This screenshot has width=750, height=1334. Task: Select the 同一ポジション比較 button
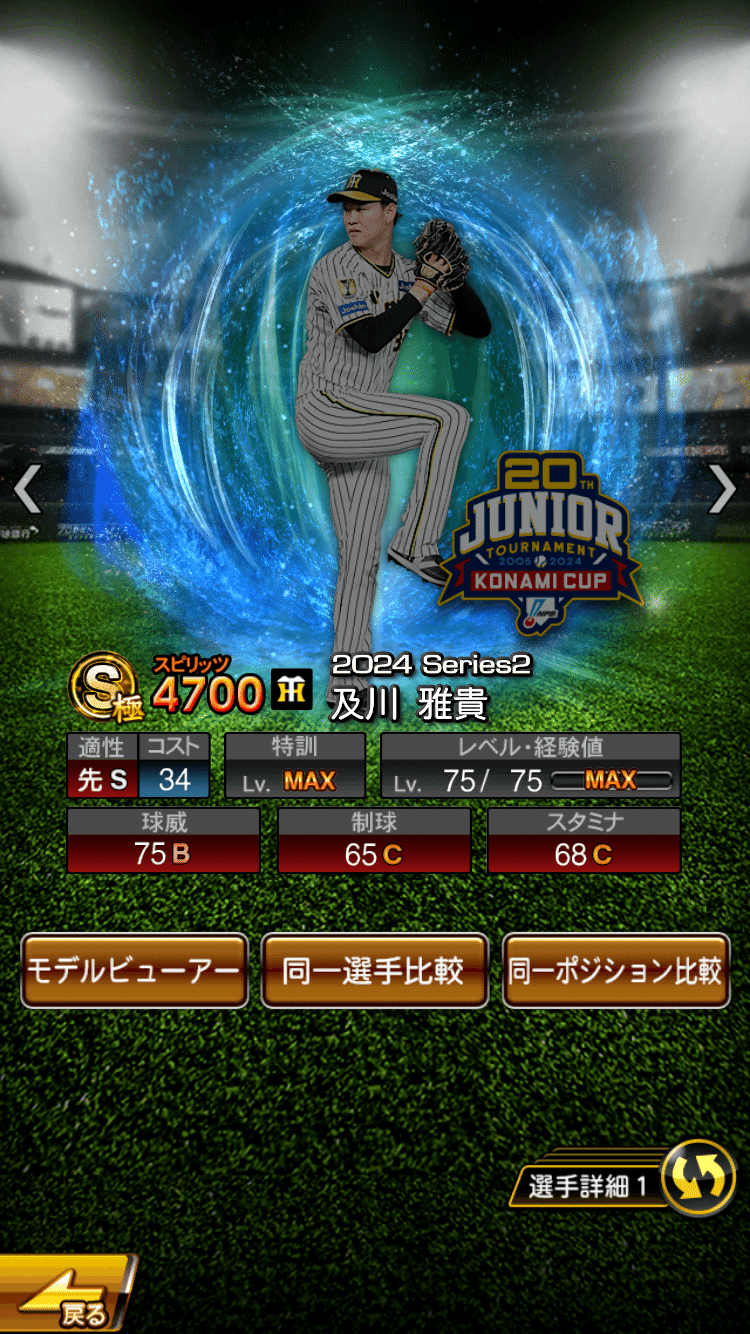[615, 970]
